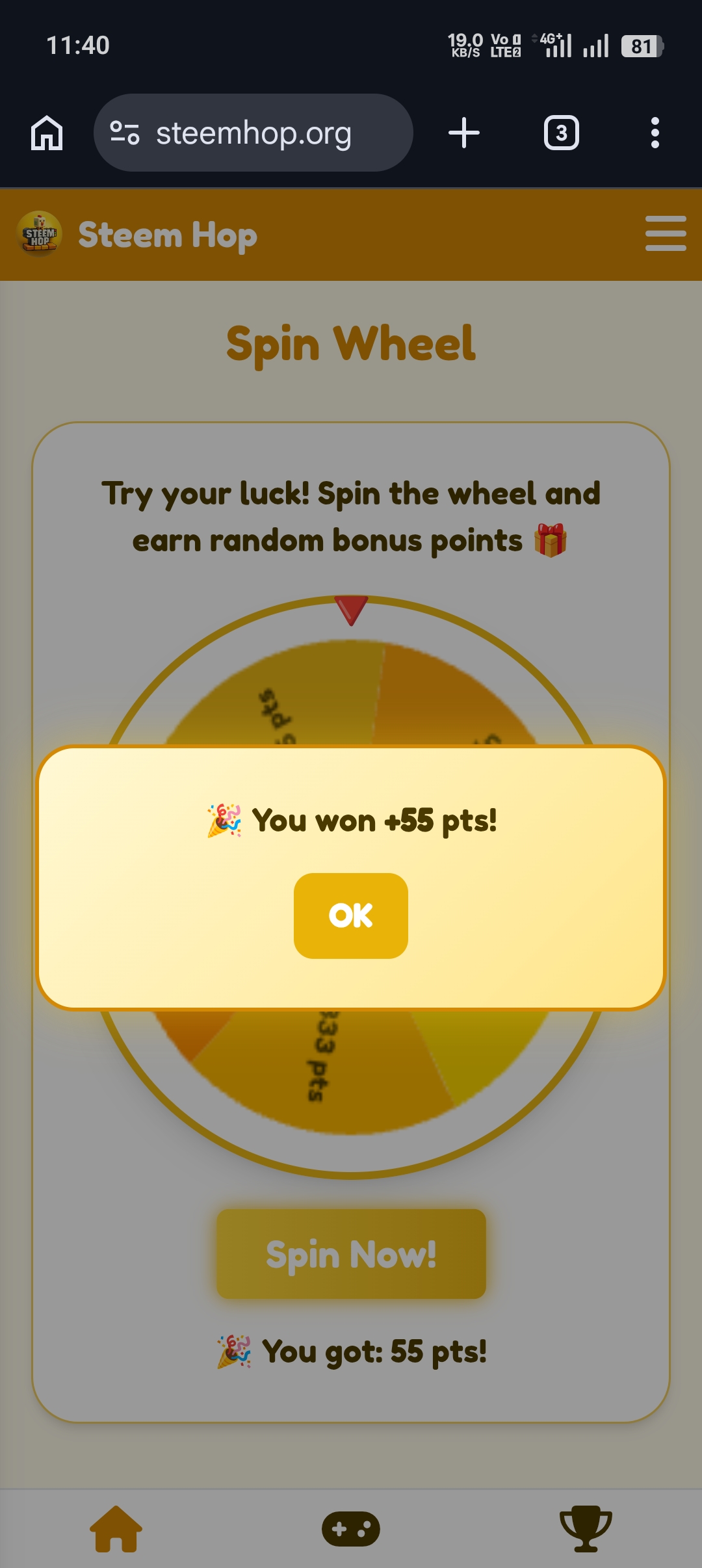Dismiss the win popup with OK
The image size is (702, 1568).
[351, 915]
